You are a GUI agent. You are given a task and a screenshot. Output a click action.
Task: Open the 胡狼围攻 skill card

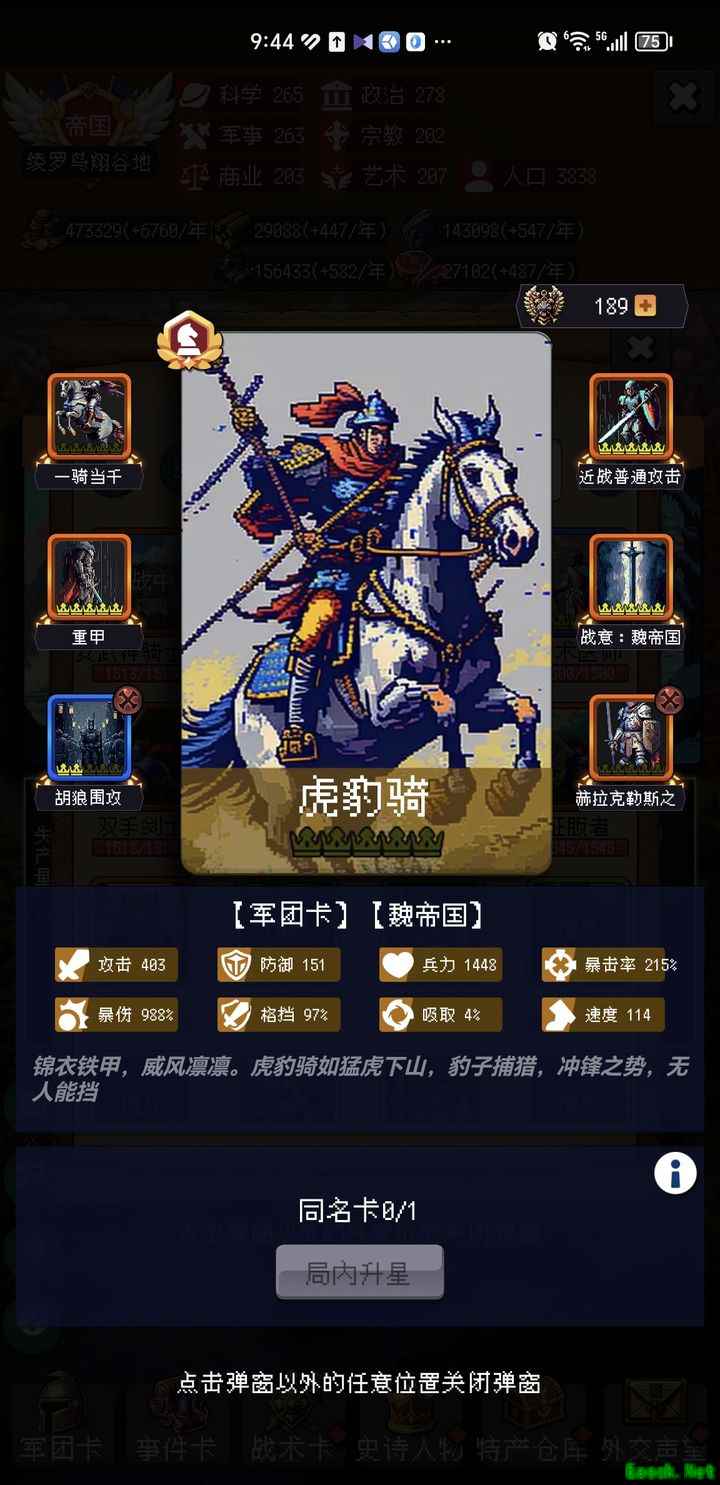pos(89,740)
